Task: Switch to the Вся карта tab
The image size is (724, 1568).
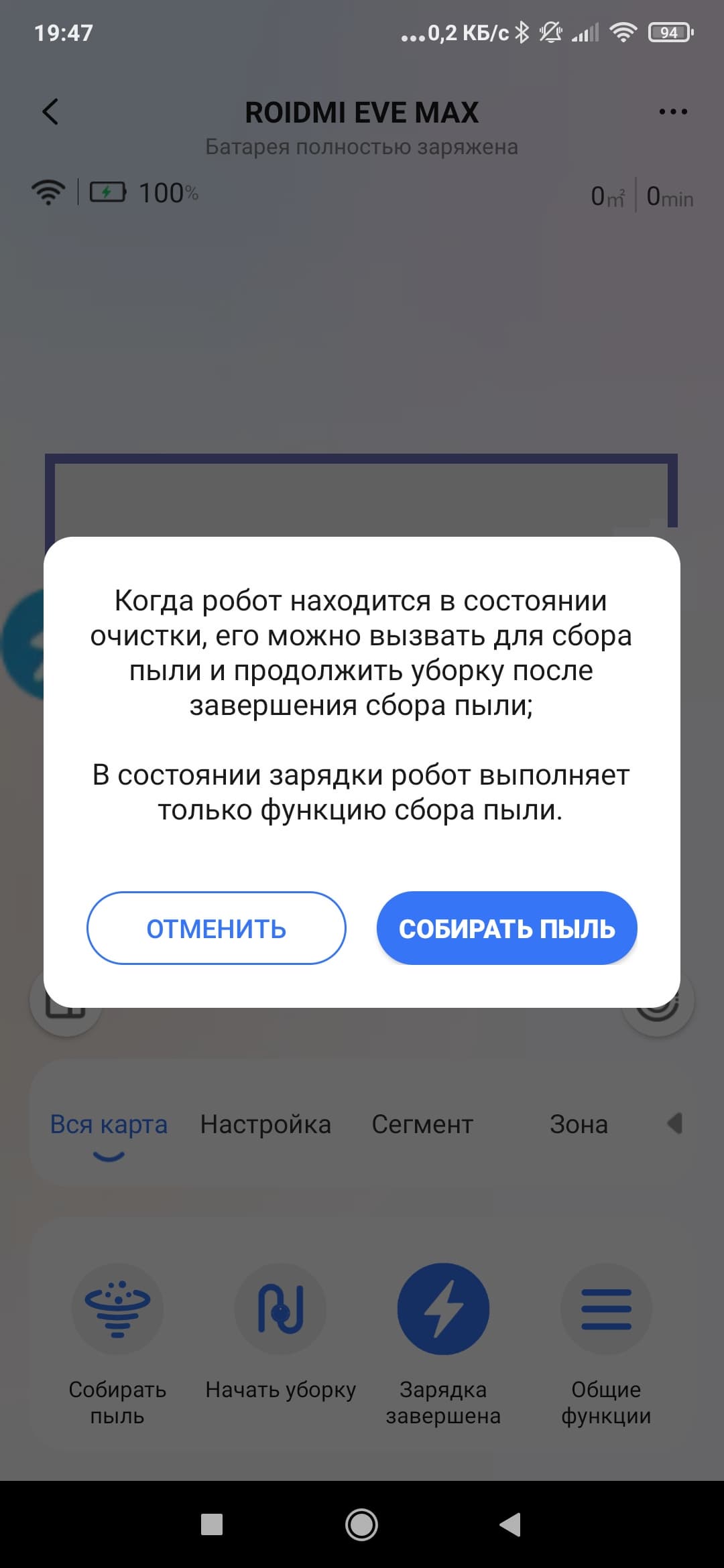Action: tap(109, 1124)
